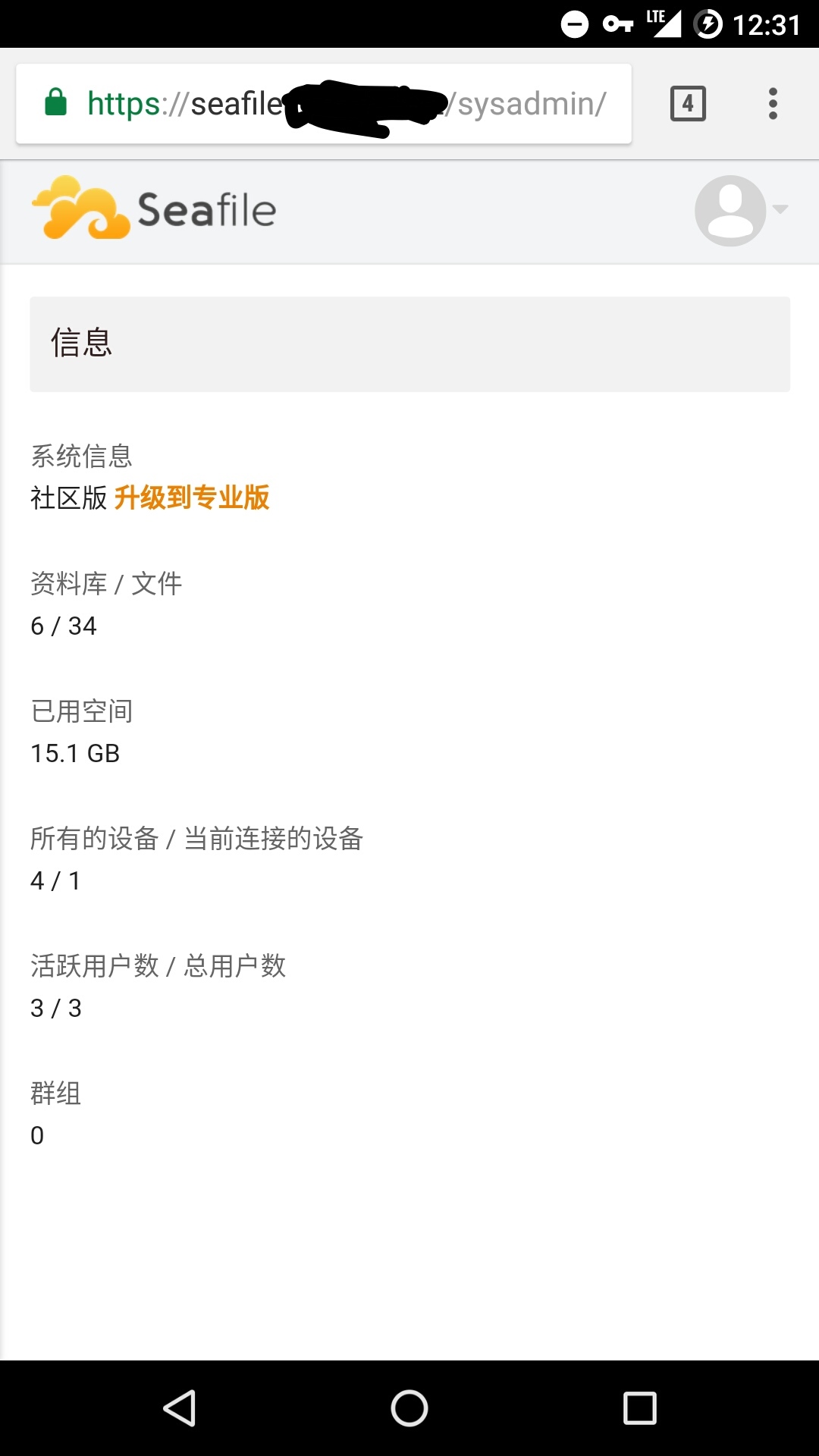Open the Chrome overflow menu

point(773,104)
